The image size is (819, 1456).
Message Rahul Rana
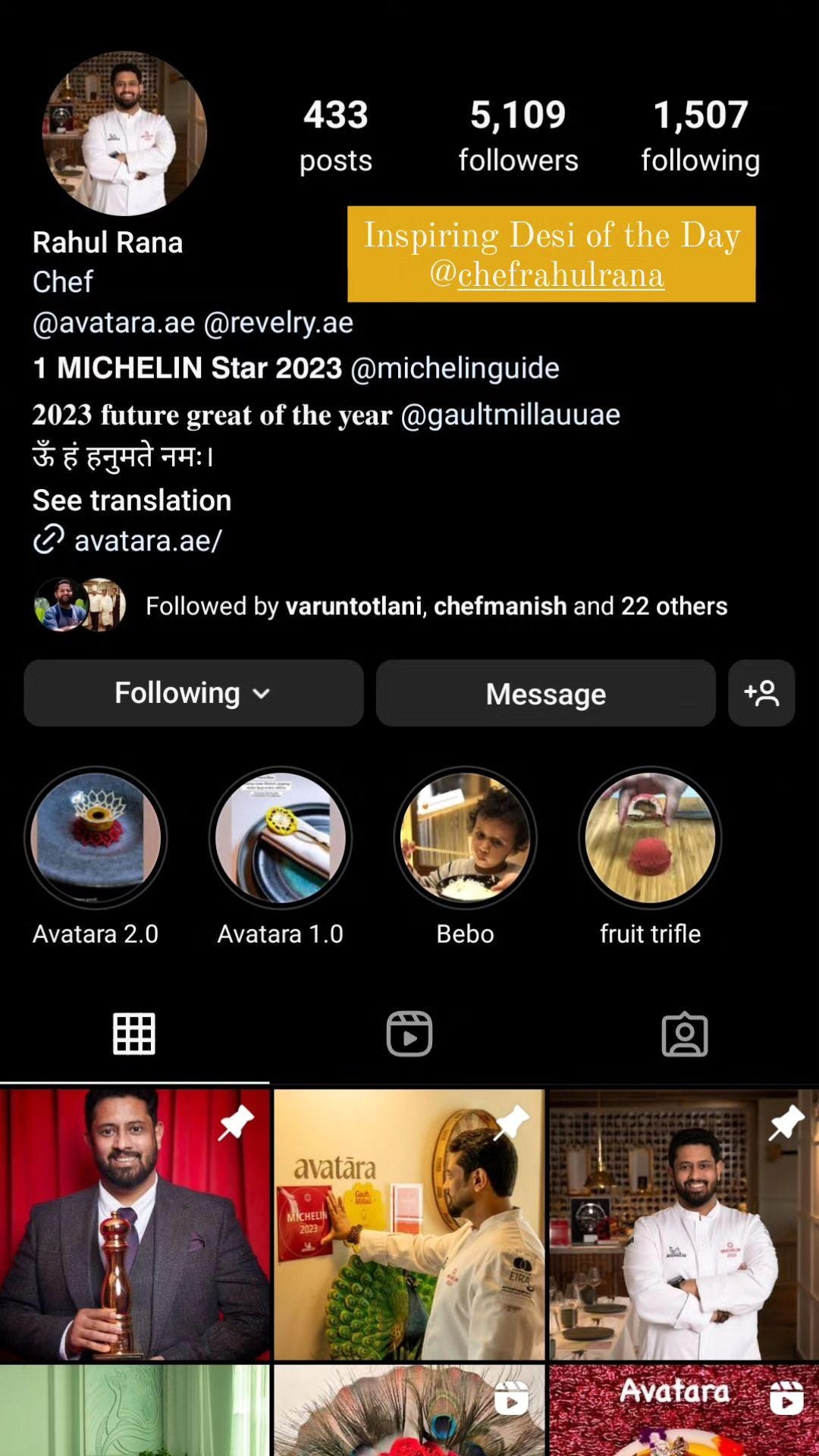pos(545,693)
